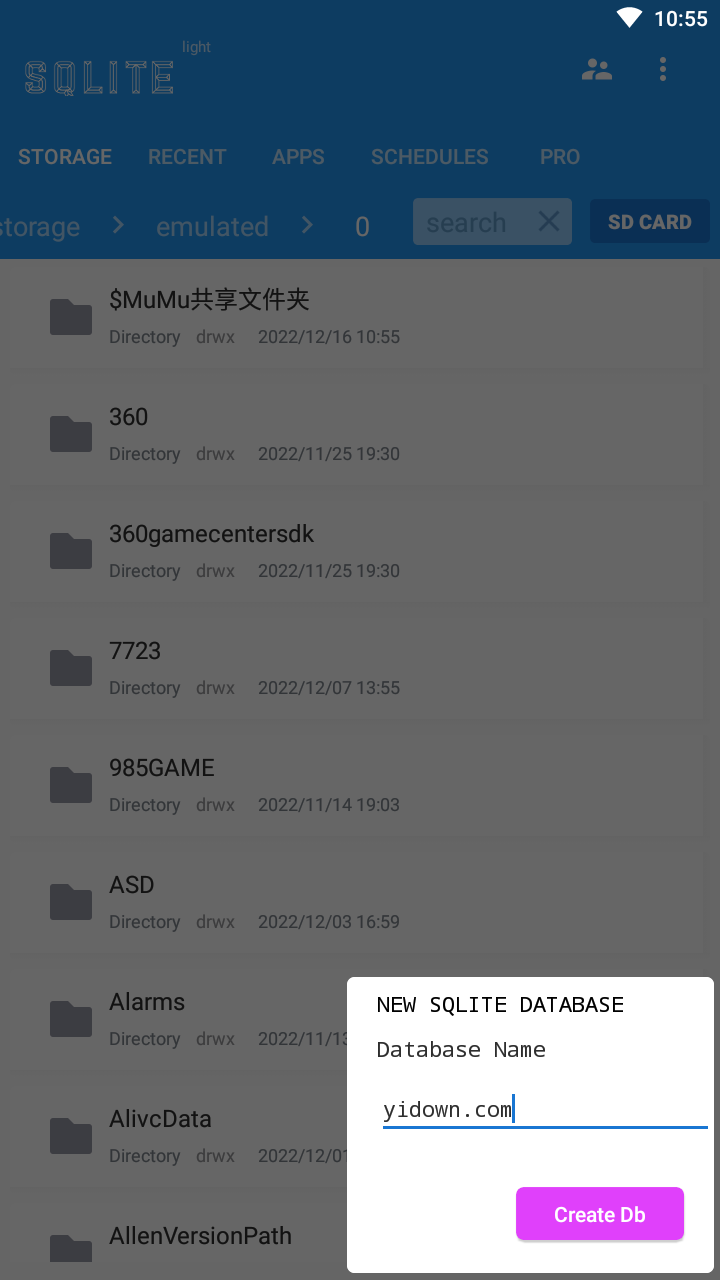Open the people icon in the app bar
Screen dimensions: 720x1280
pos(597,69)
